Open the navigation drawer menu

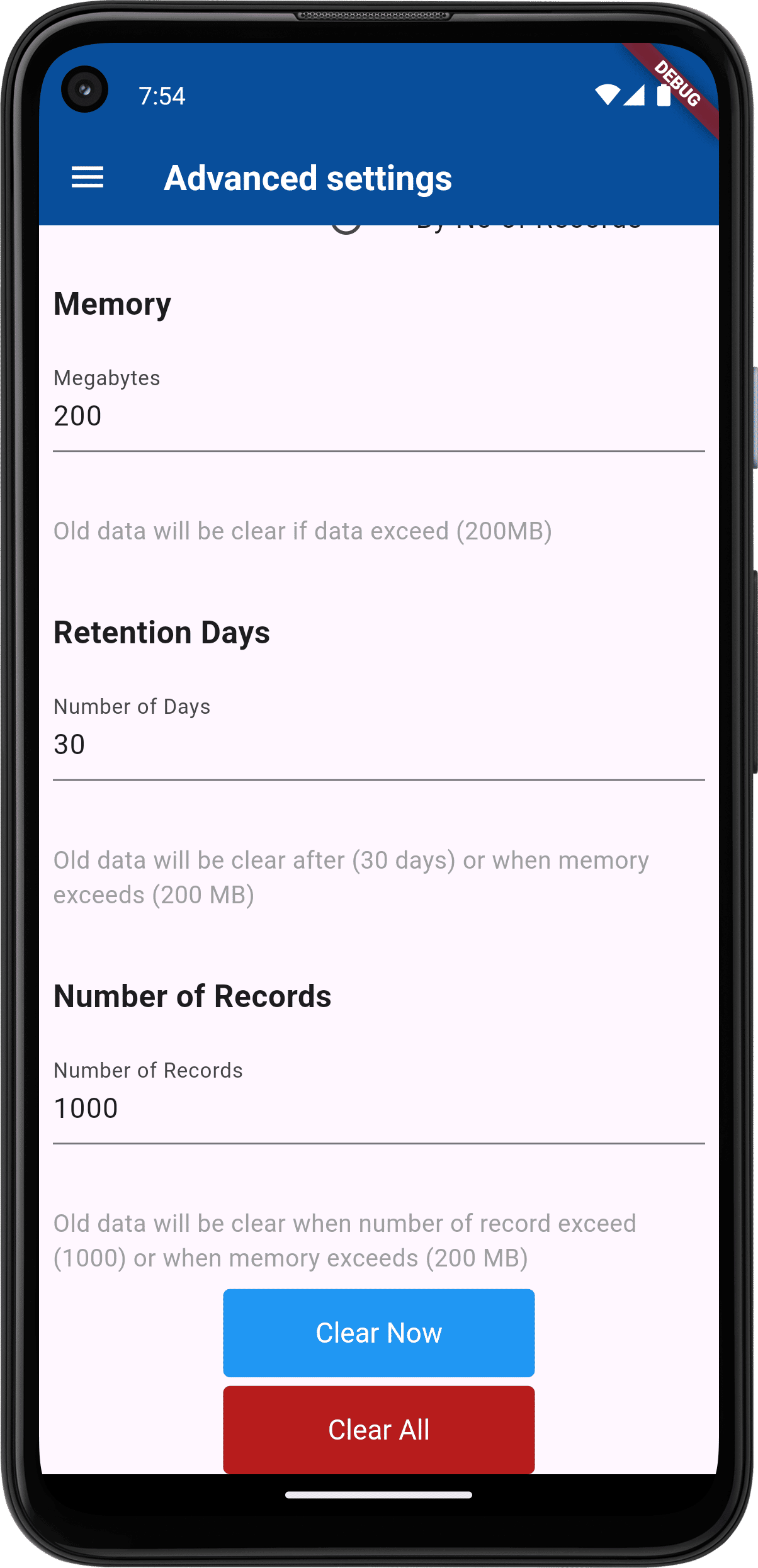click(x=88, y=178)
